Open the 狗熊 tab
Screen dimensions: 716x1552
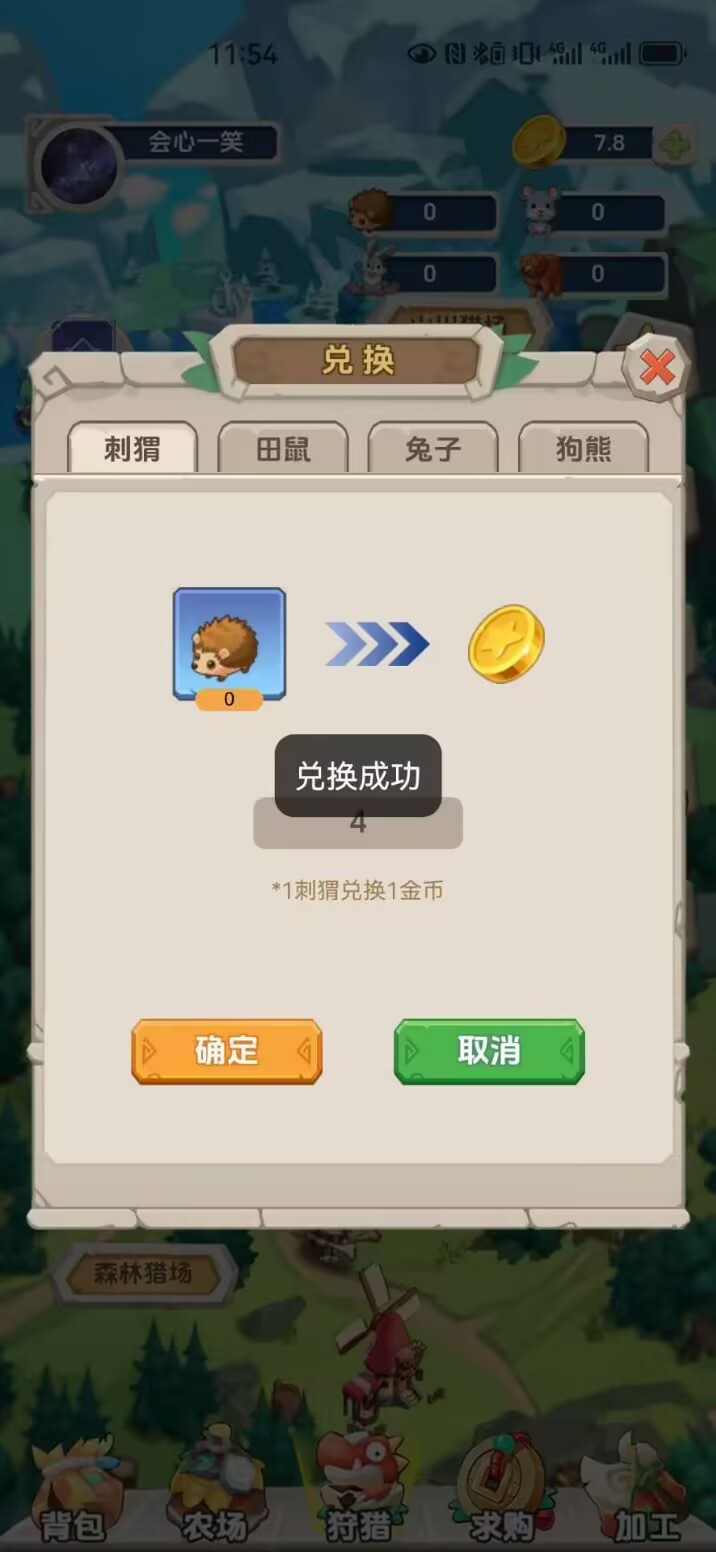(583, 449)
